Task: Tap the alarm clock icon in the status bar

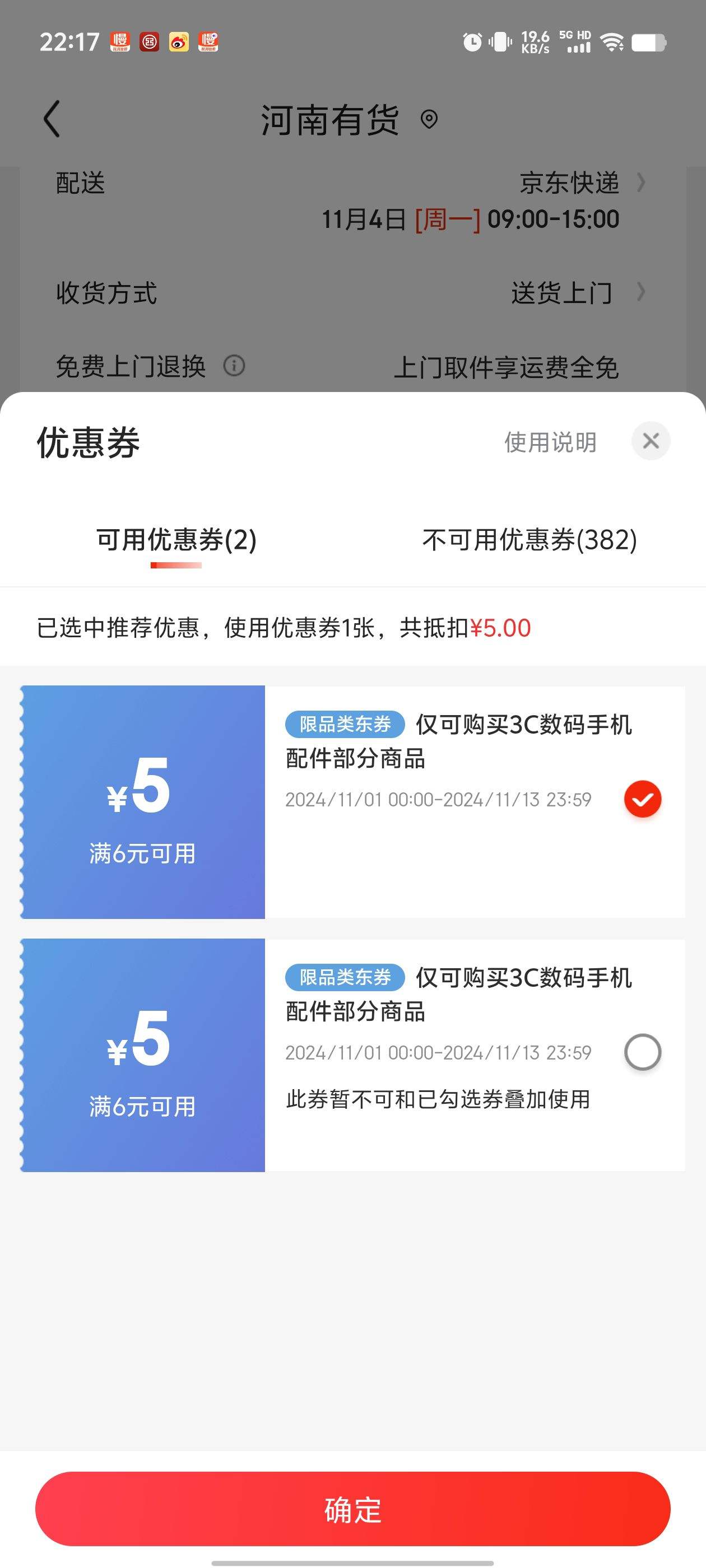Action: 472,41
